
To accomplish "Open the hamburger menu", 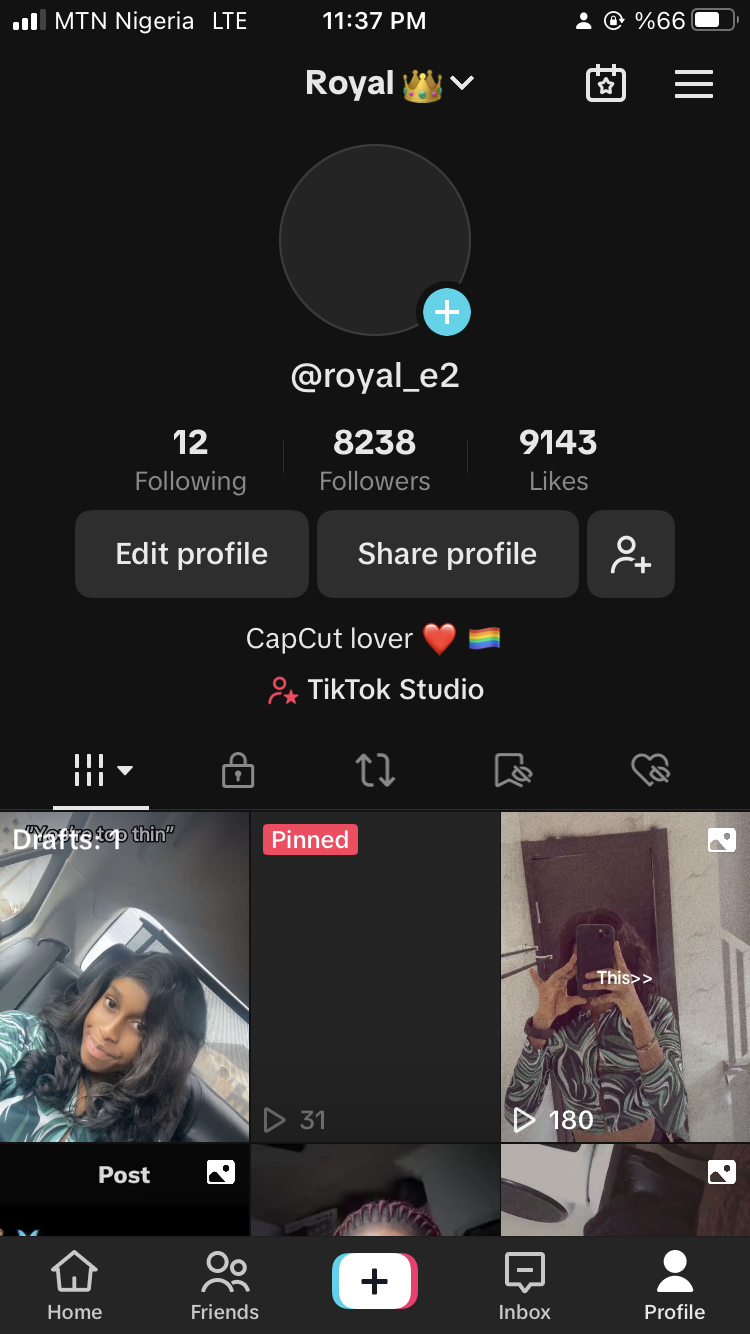I will 693,84.
